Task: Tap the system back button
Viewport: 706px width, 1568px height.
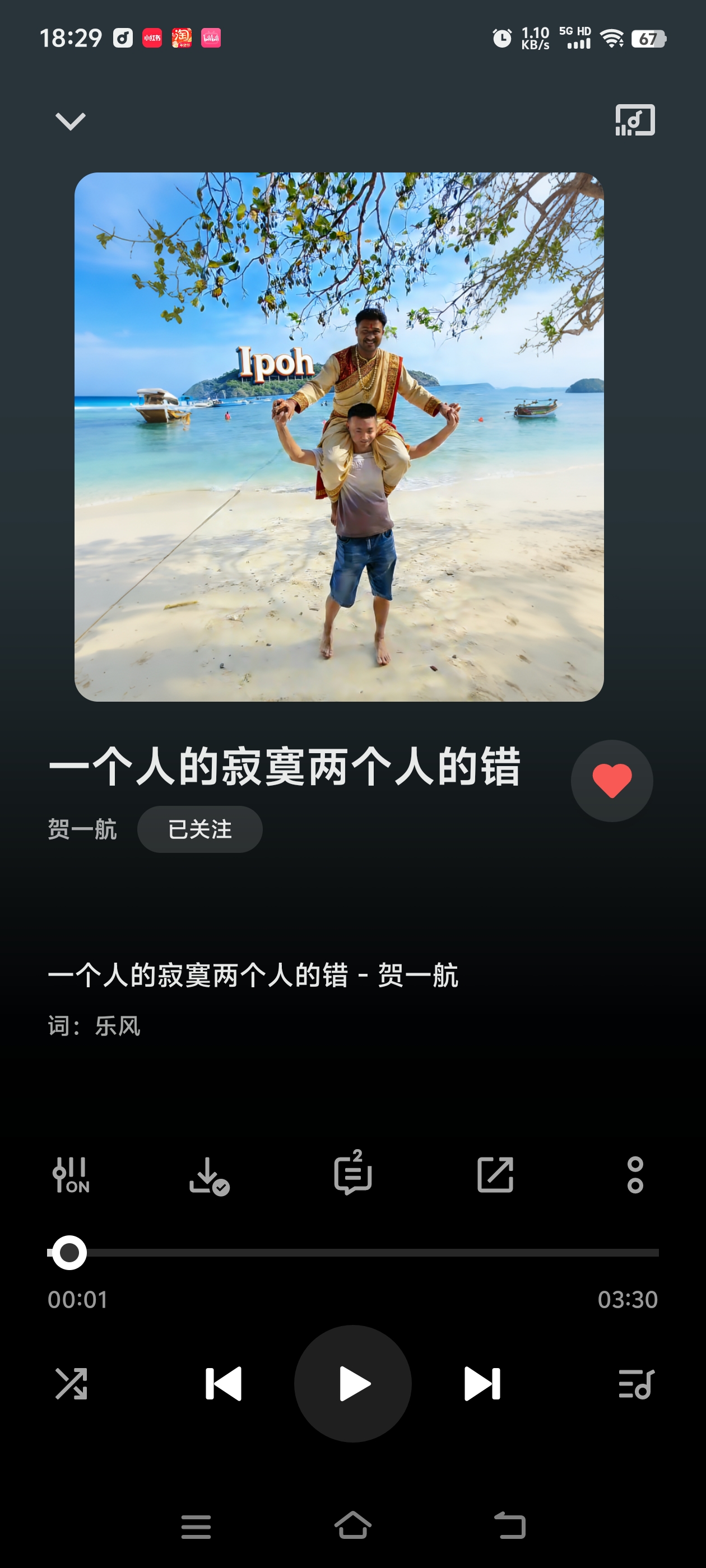Action: pyautogui.click(x=509, y=1525)
